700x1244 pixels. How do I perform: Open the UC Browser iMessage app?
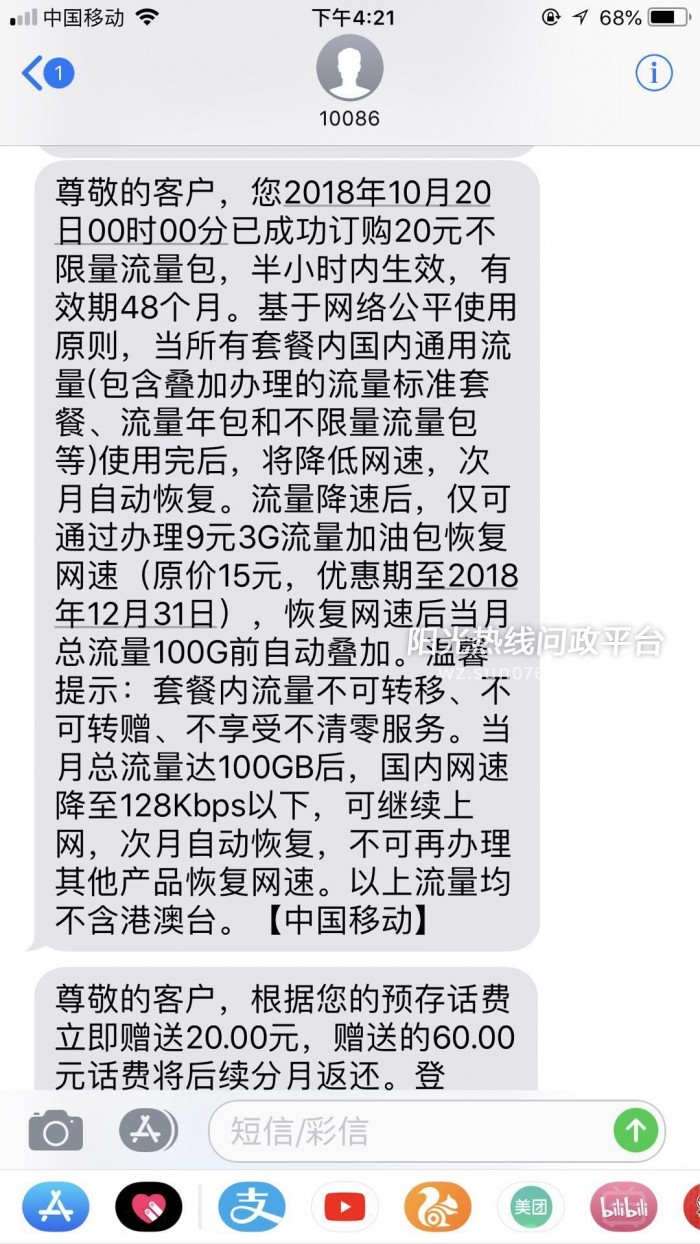pyautogui.click(x=438, y=1207)
